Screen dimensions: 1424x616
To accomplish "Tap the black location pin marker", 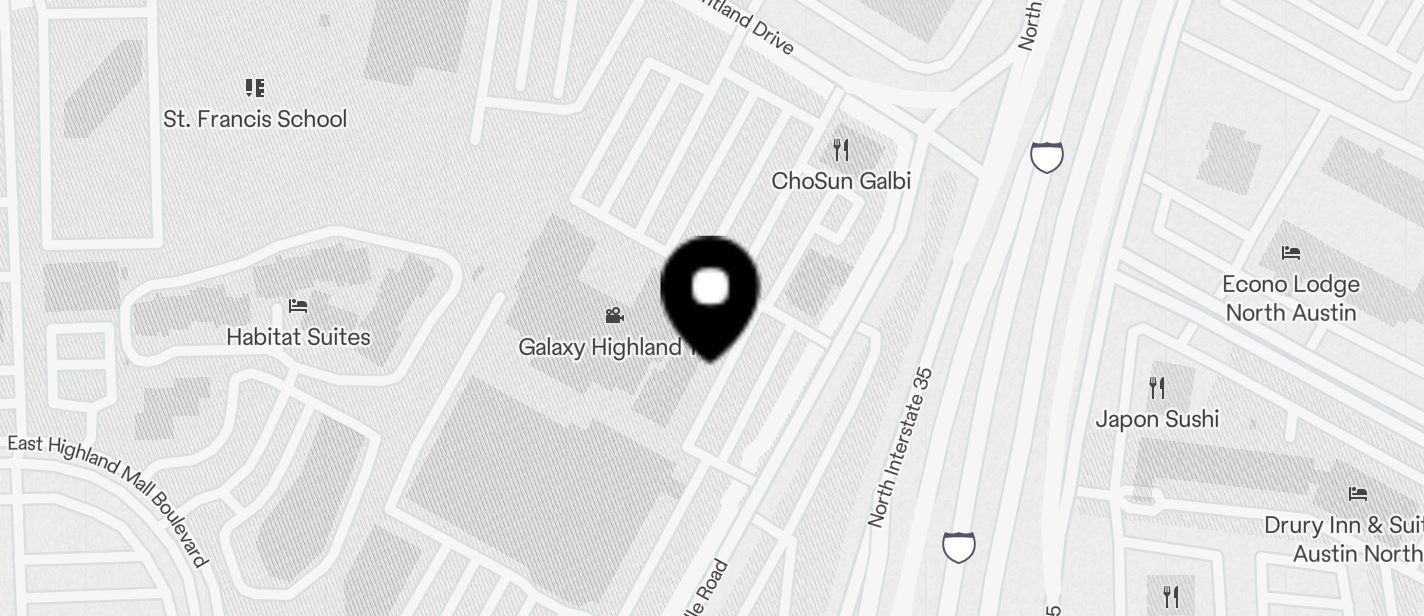I will point(710,292).
